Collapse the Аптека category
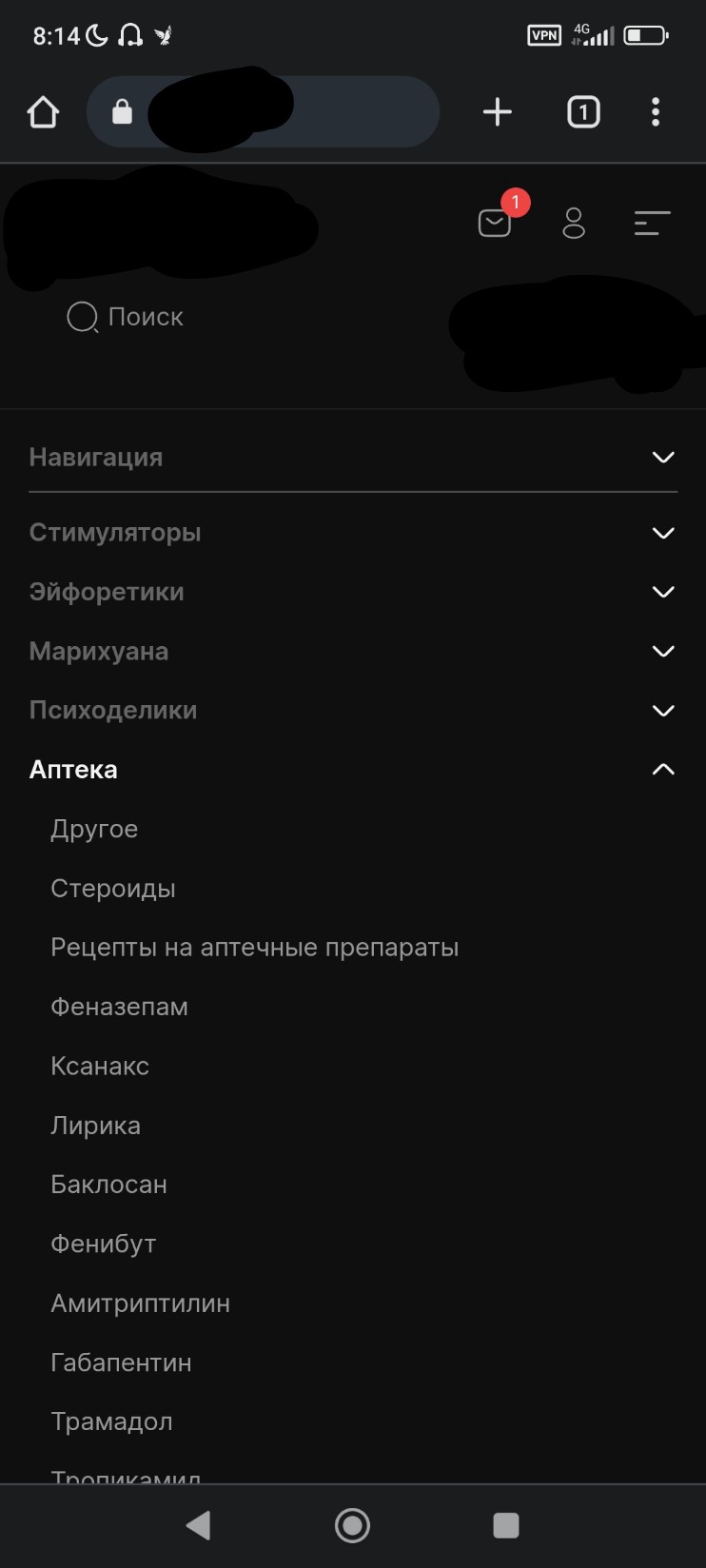 [353, 770]
